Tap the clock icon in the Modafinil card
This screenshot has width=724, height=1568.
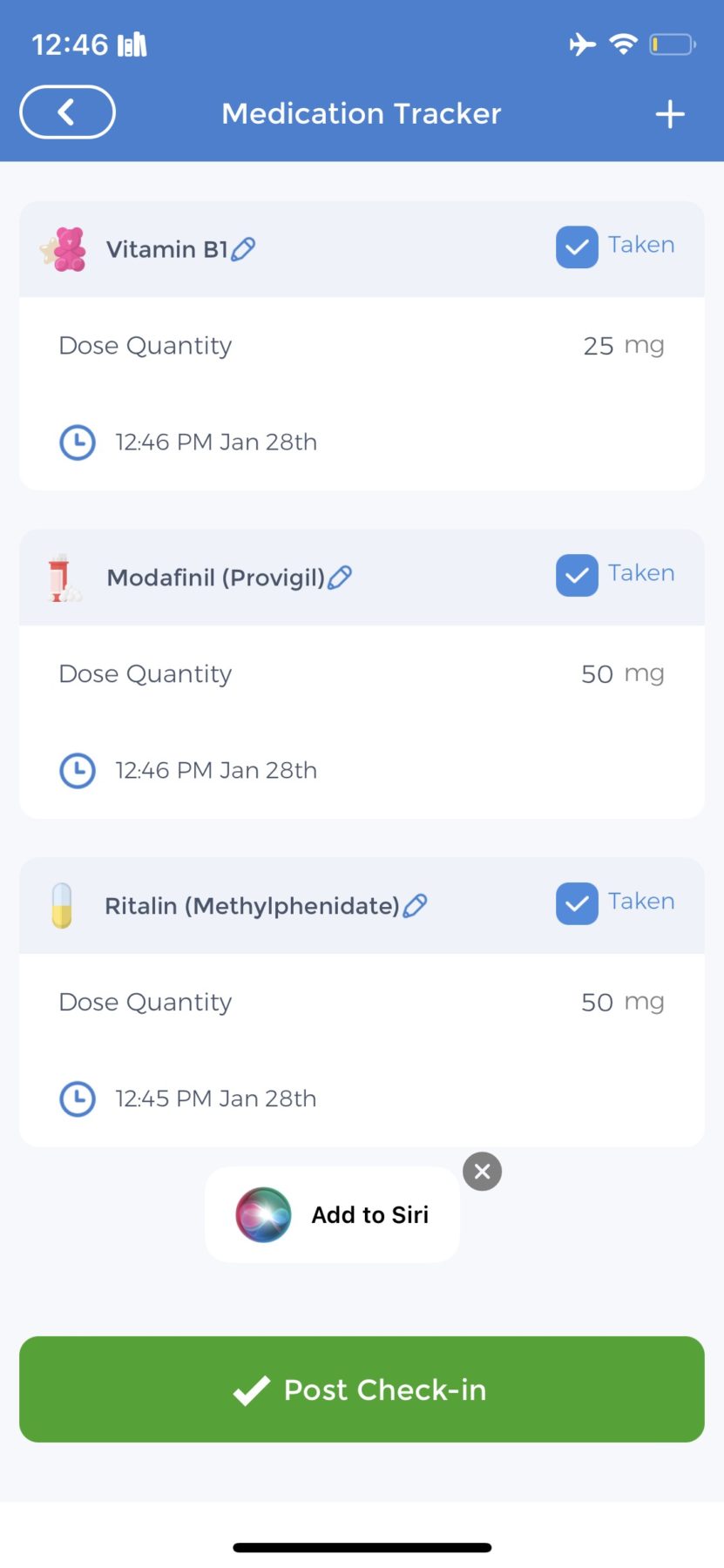[x=77, y=770]
